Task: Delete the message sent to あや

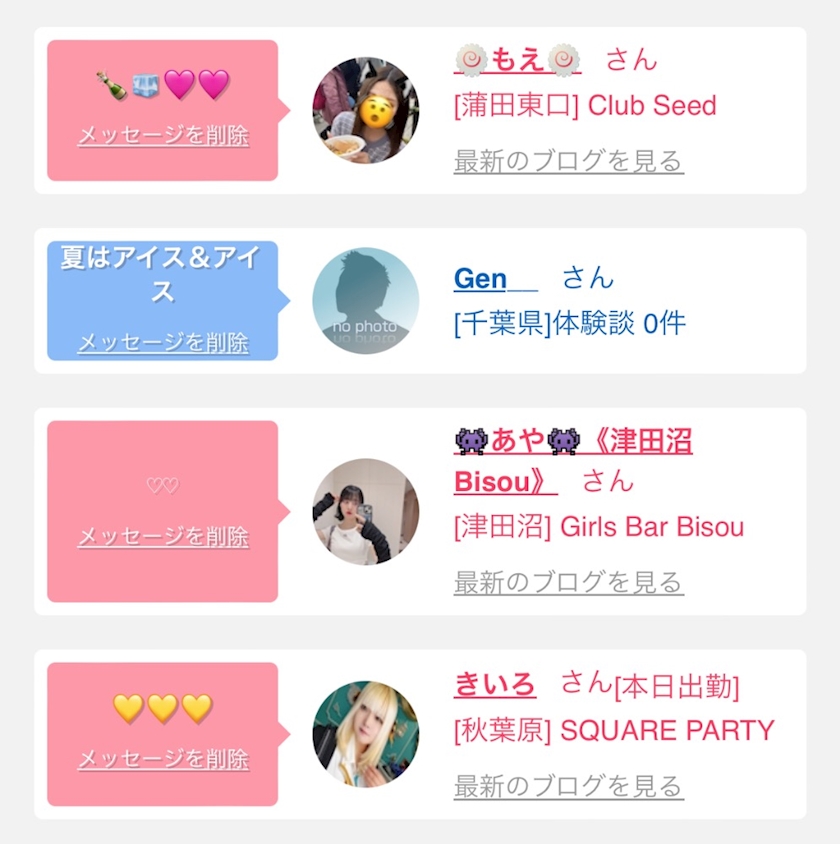Action: coord(163,537)
